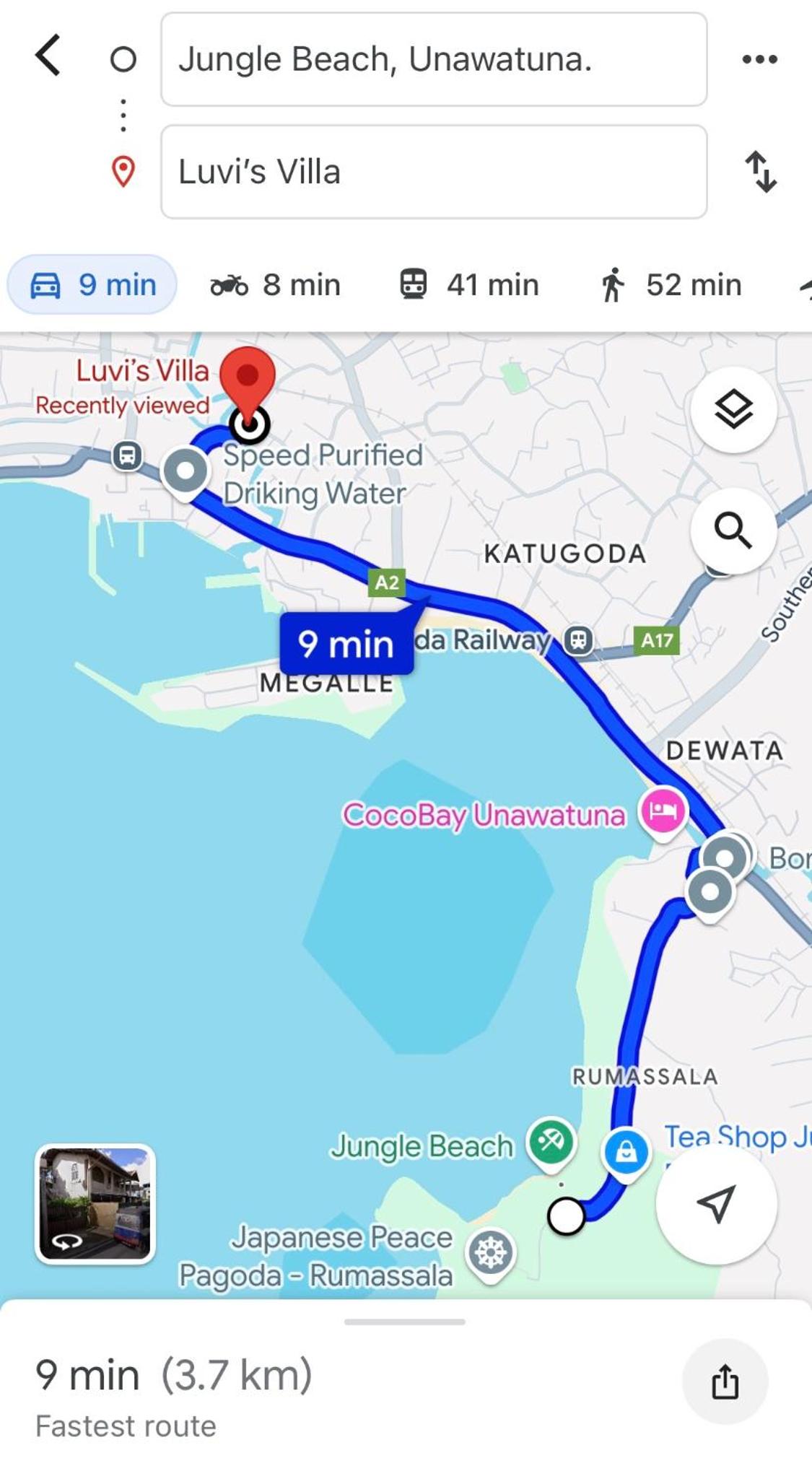Go back with the arrow icon
This screenshot has height=1471, width=812.
point(48,56)
